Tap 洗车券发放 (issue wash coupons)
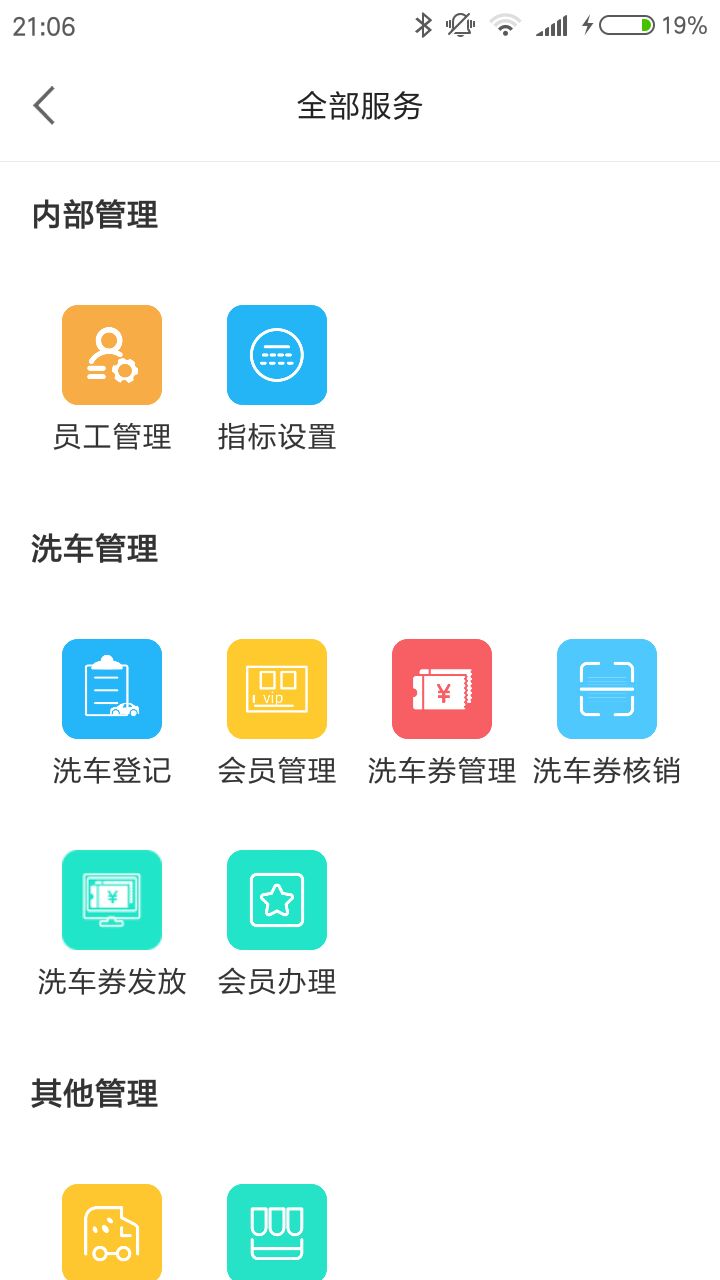Screen dimensions: 720x1280 coord(112,900)
